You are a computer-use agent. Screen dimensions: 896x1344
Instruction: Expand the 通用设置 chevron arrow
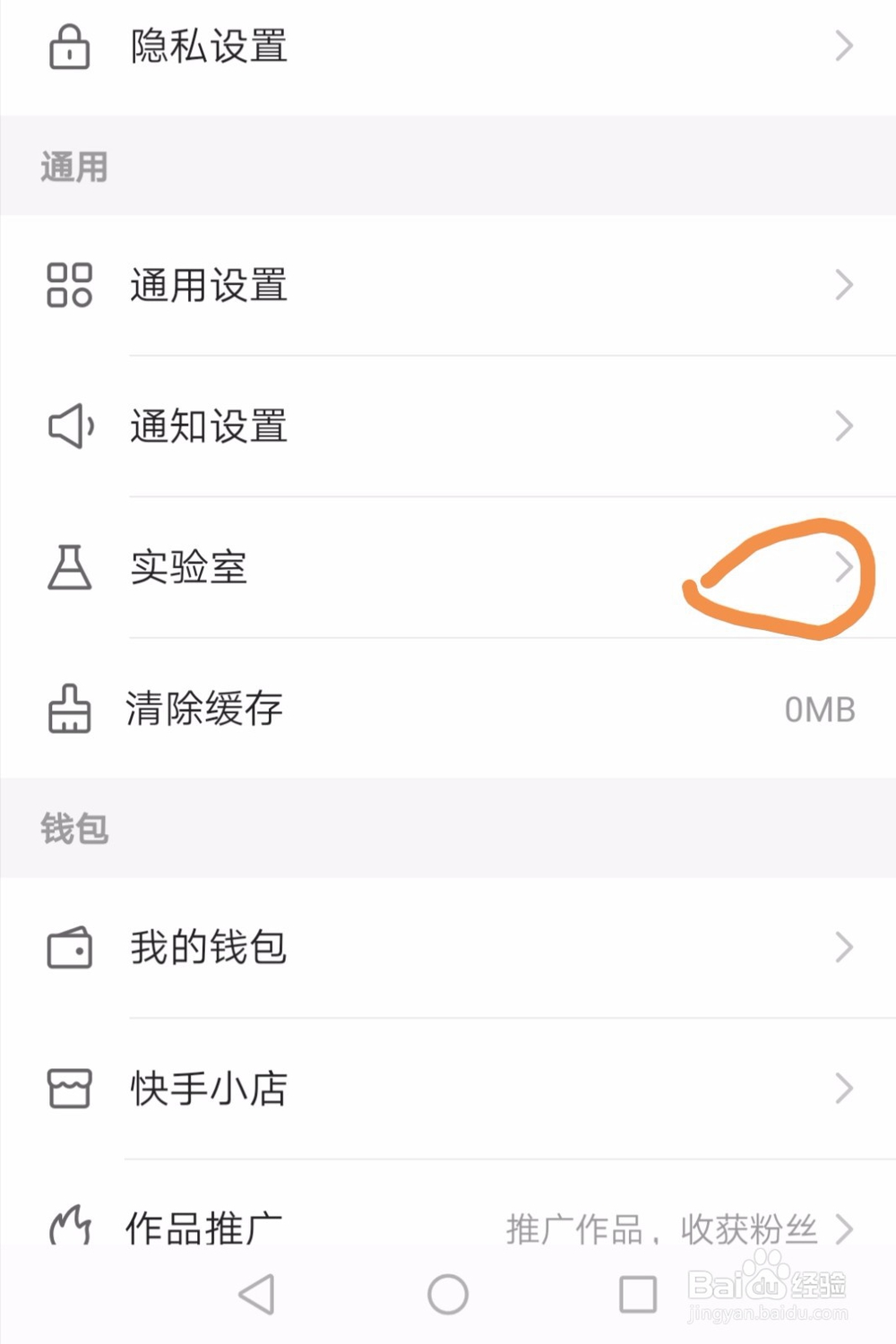[843, 285]
